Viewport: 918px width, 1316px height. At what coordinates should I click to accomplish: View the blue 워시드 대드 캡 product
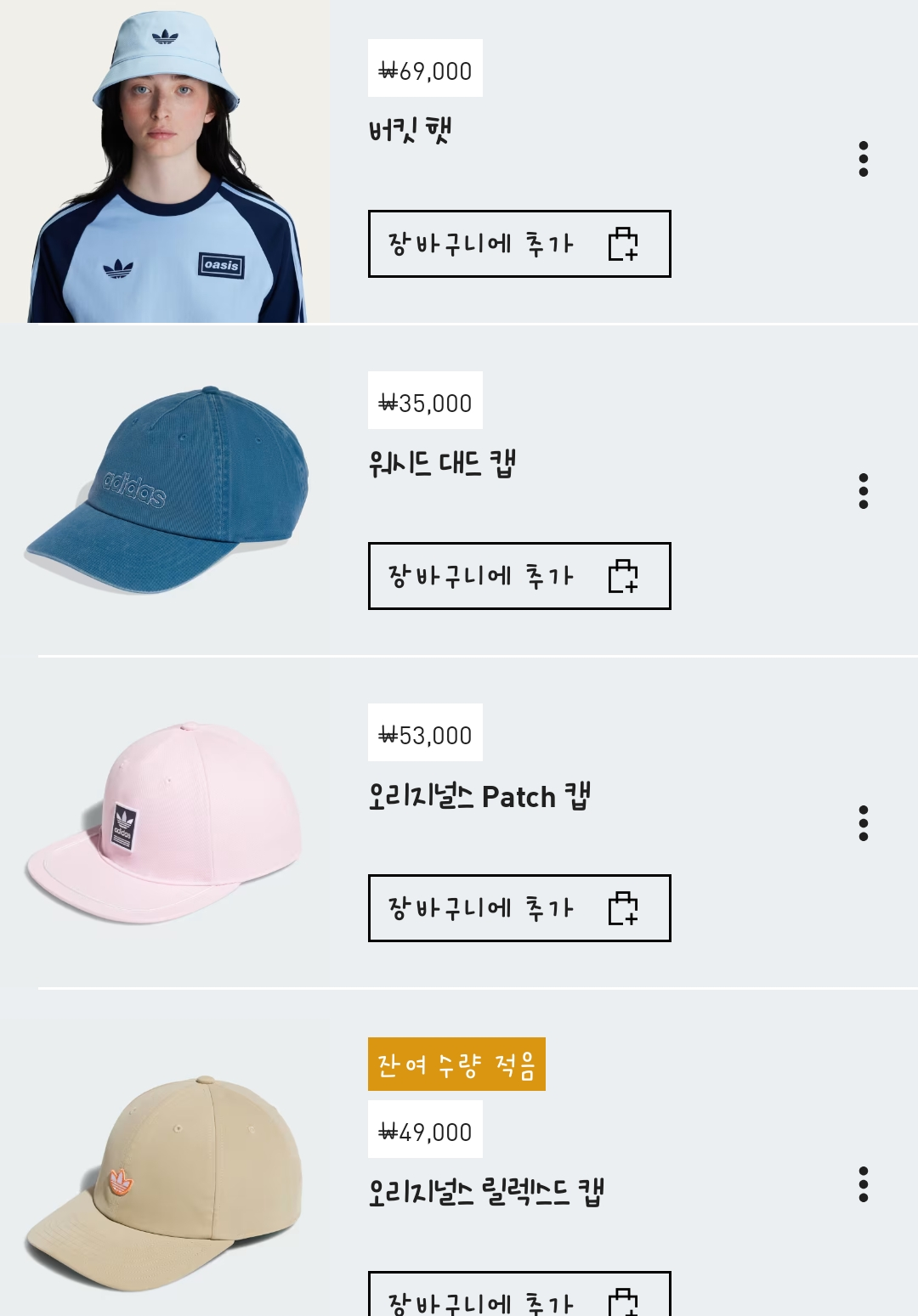(x=165, y=490)
